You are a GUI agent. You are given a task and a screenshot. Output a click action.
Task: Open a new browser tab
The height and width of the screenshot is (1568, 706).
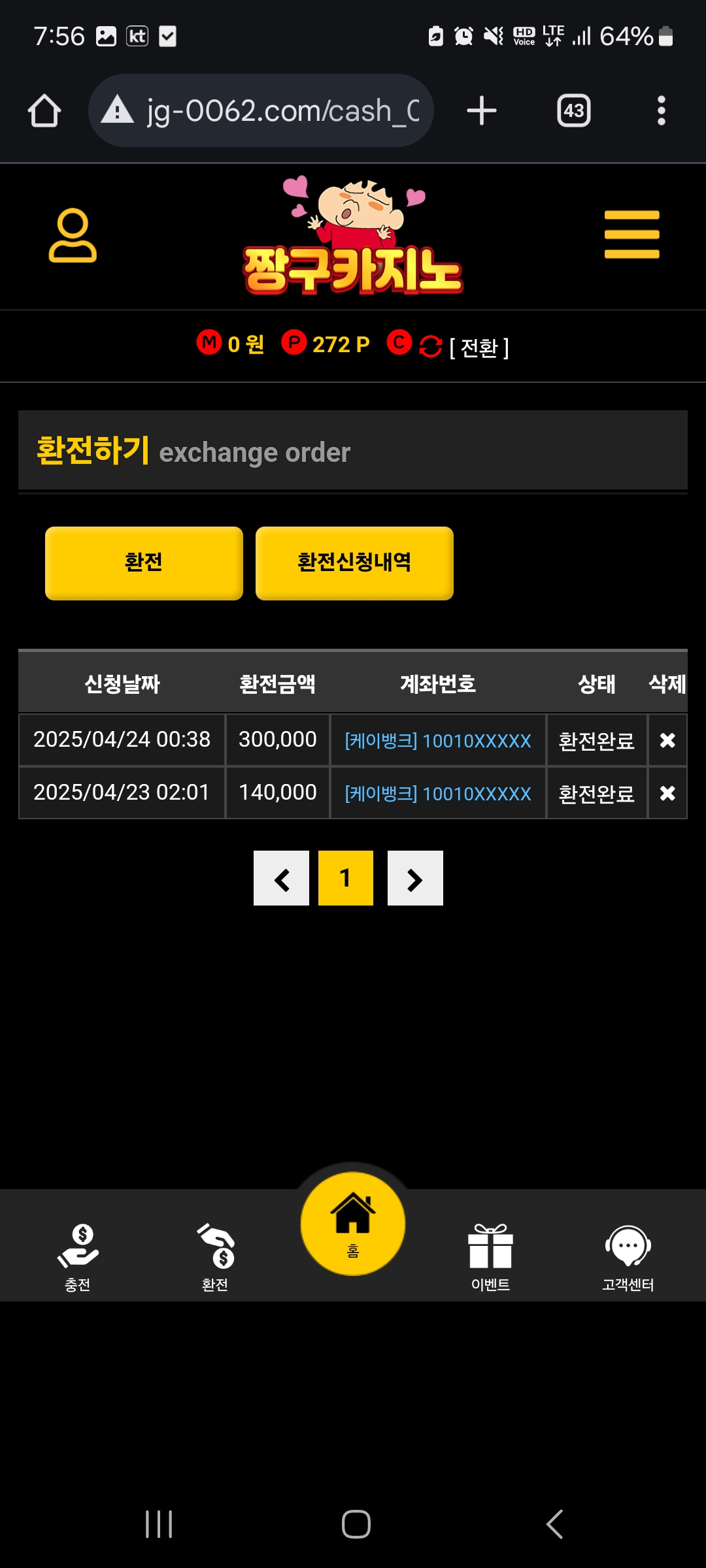(x=482, y=110)
